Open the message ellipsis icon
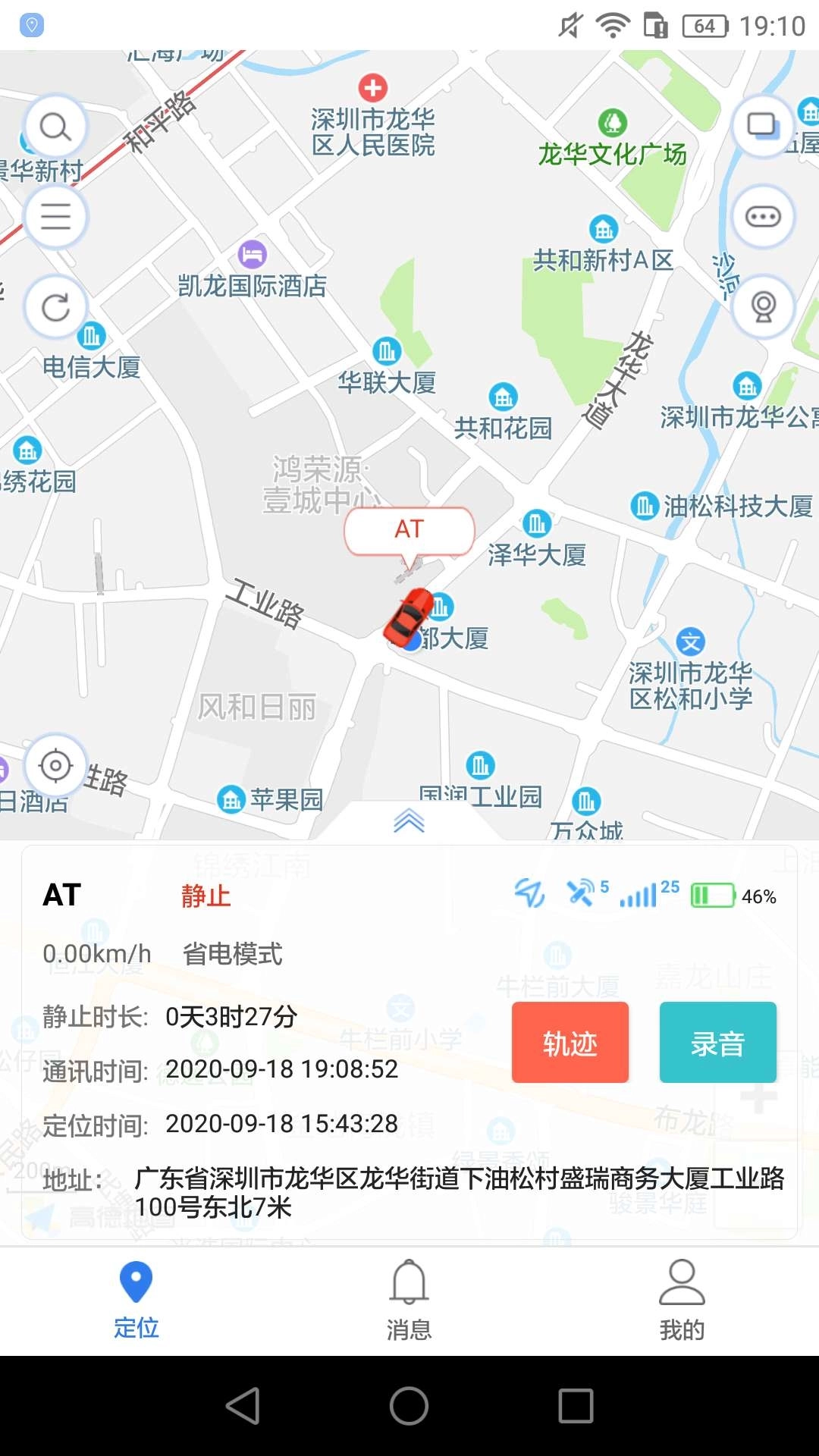 point(764,215)
